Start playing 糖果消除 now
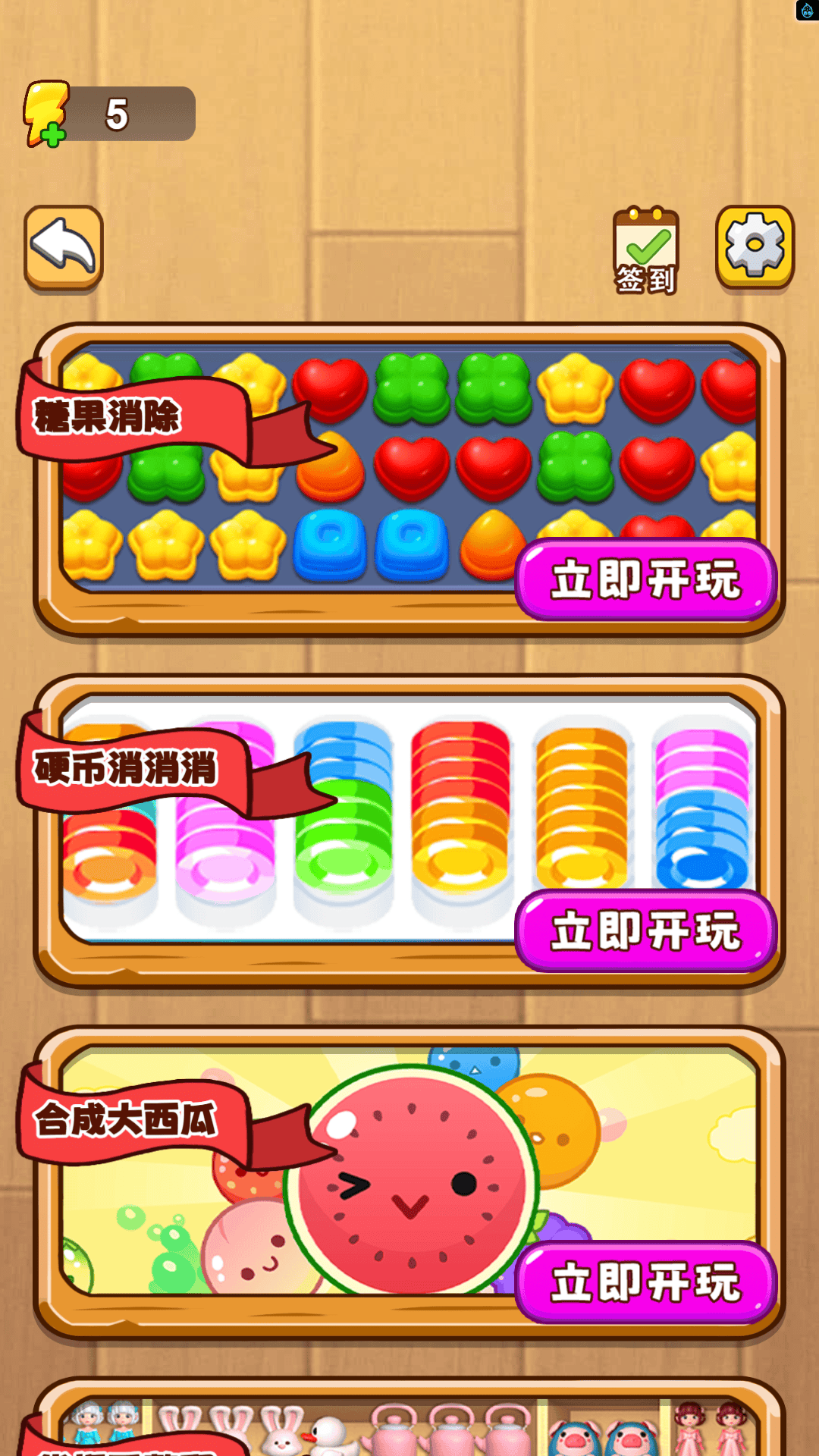This screenshot has height=1456, width=819. pos(645,580)
